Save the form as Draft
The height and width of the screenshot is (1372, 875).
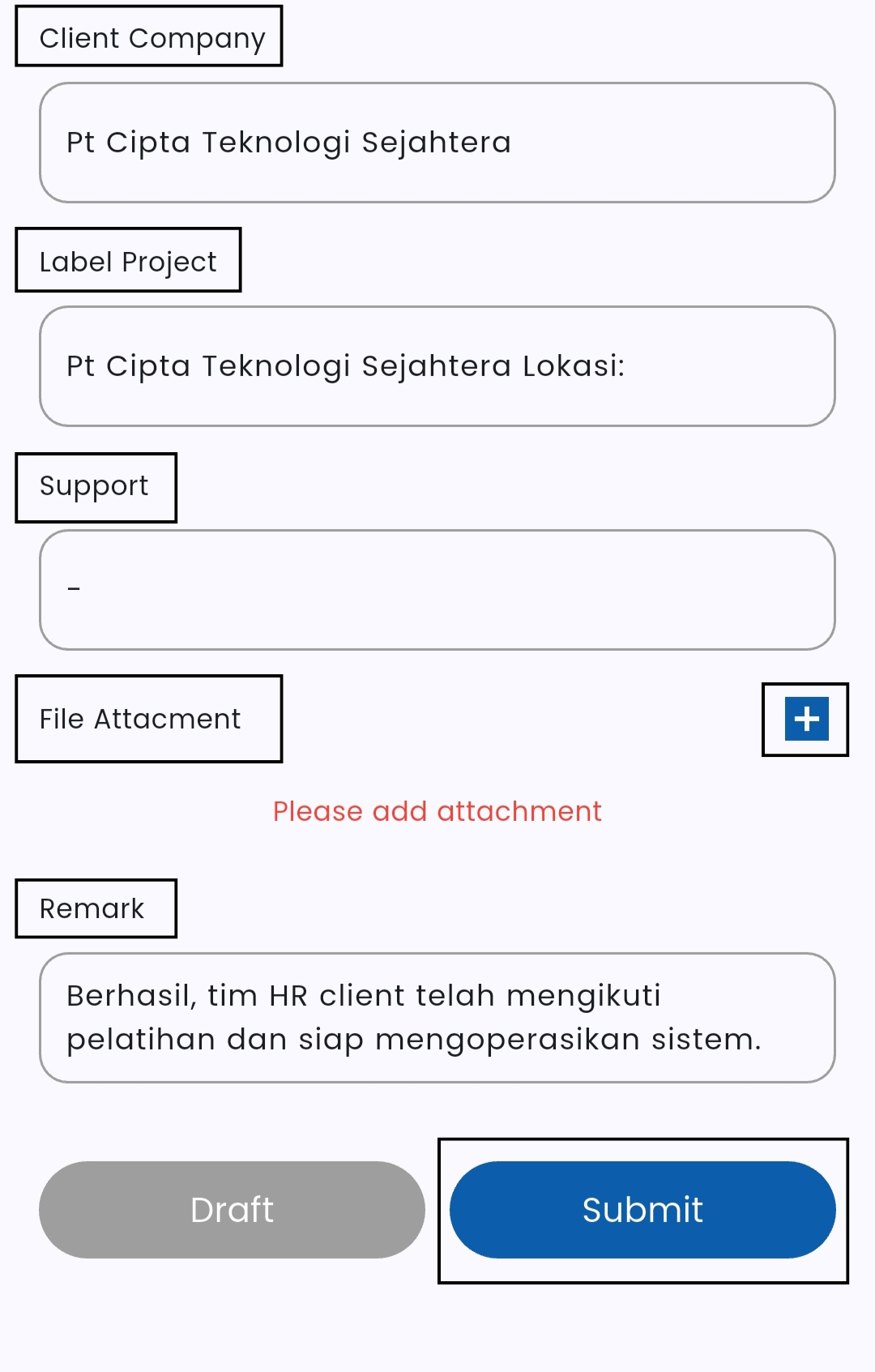click(x=232, y=1209)
